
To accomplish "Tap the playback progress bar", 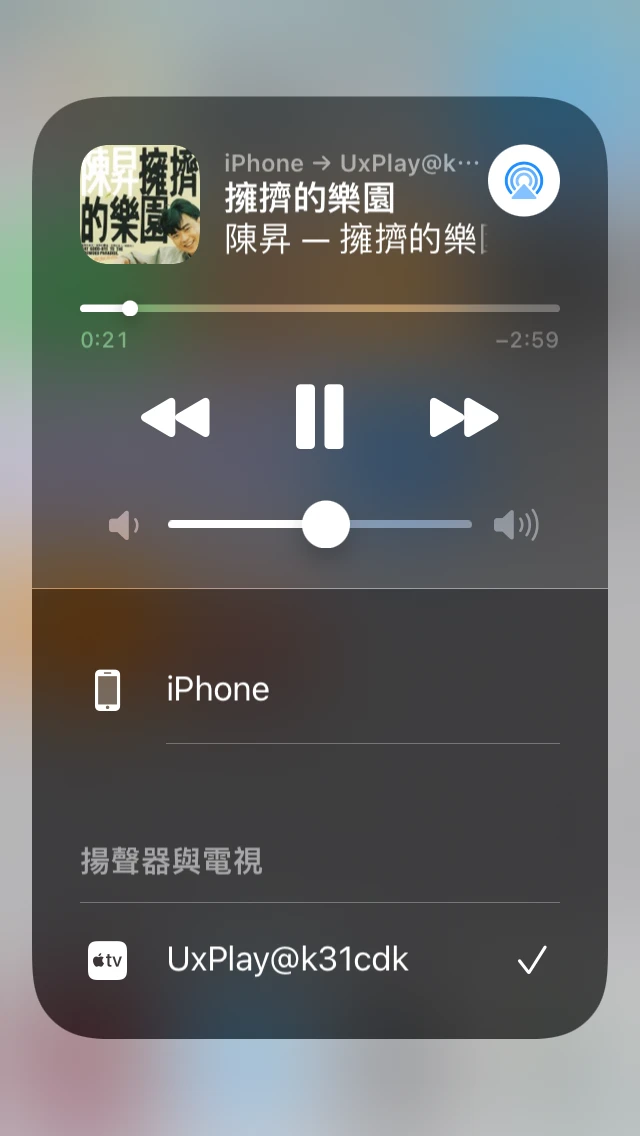I will click(x=320, y=308).
